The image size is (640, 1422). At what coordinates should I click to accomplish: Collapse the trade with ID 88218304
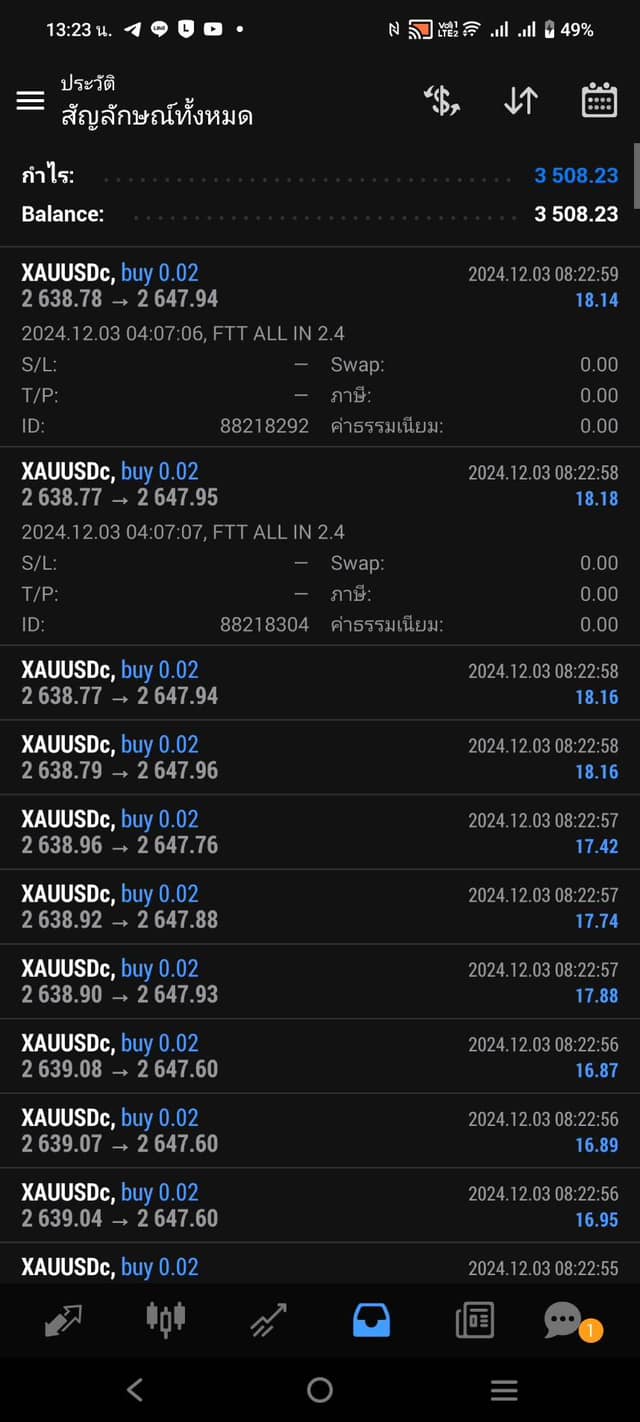(320, 546)
